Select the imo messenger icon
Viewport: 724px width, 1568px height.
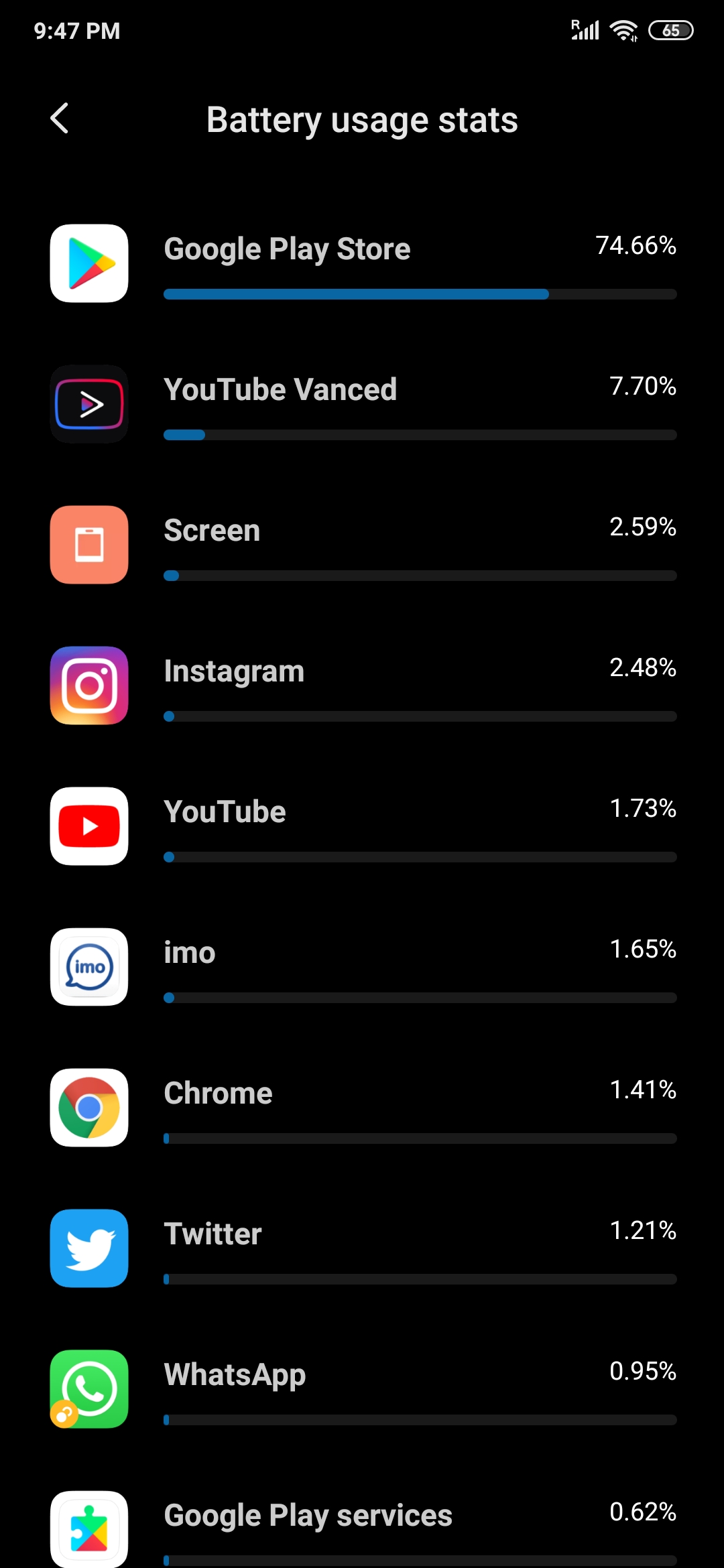pyautogui.click(x=88, y=967)
